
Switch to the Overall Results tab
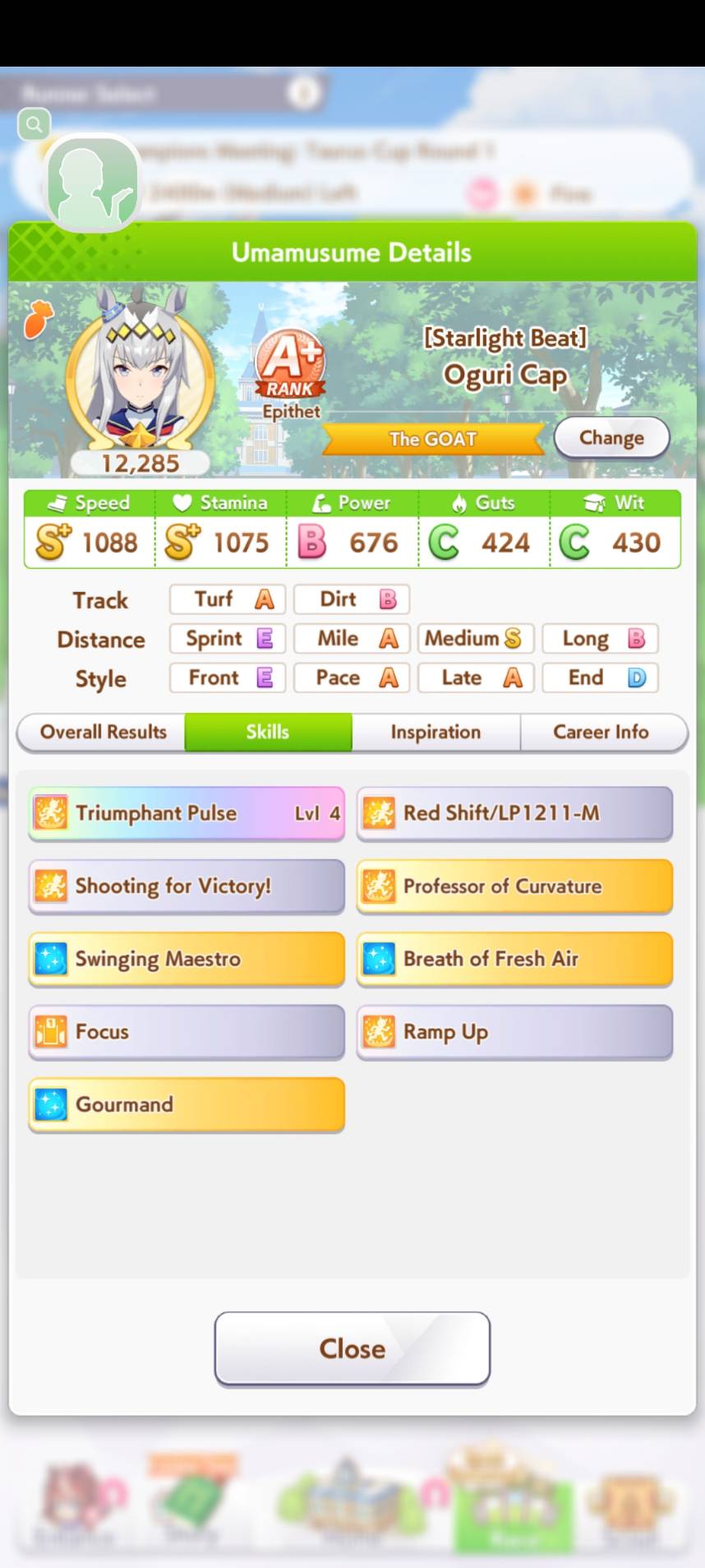click(103, 732)
